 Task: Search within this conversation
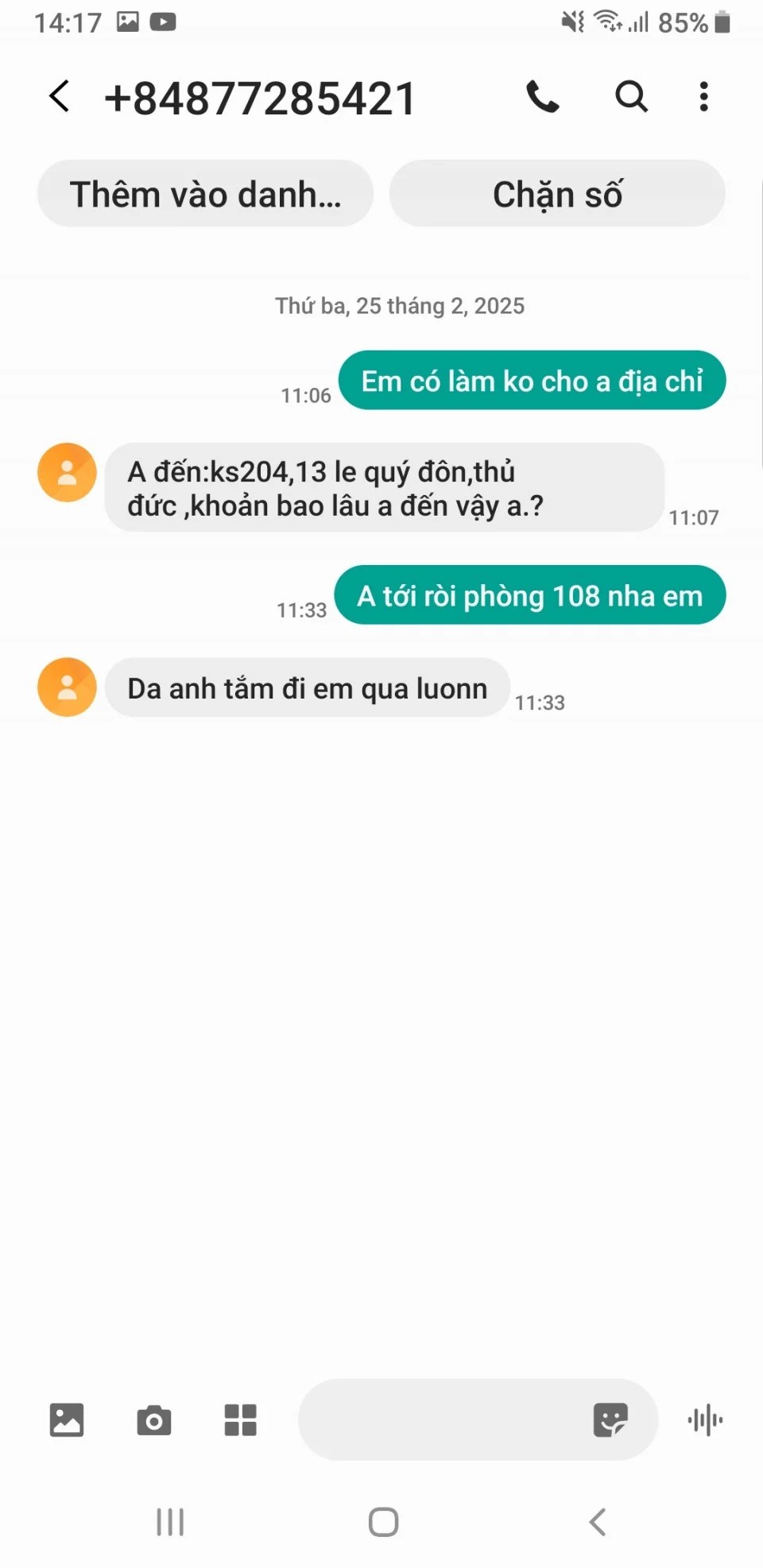[631, 97]
